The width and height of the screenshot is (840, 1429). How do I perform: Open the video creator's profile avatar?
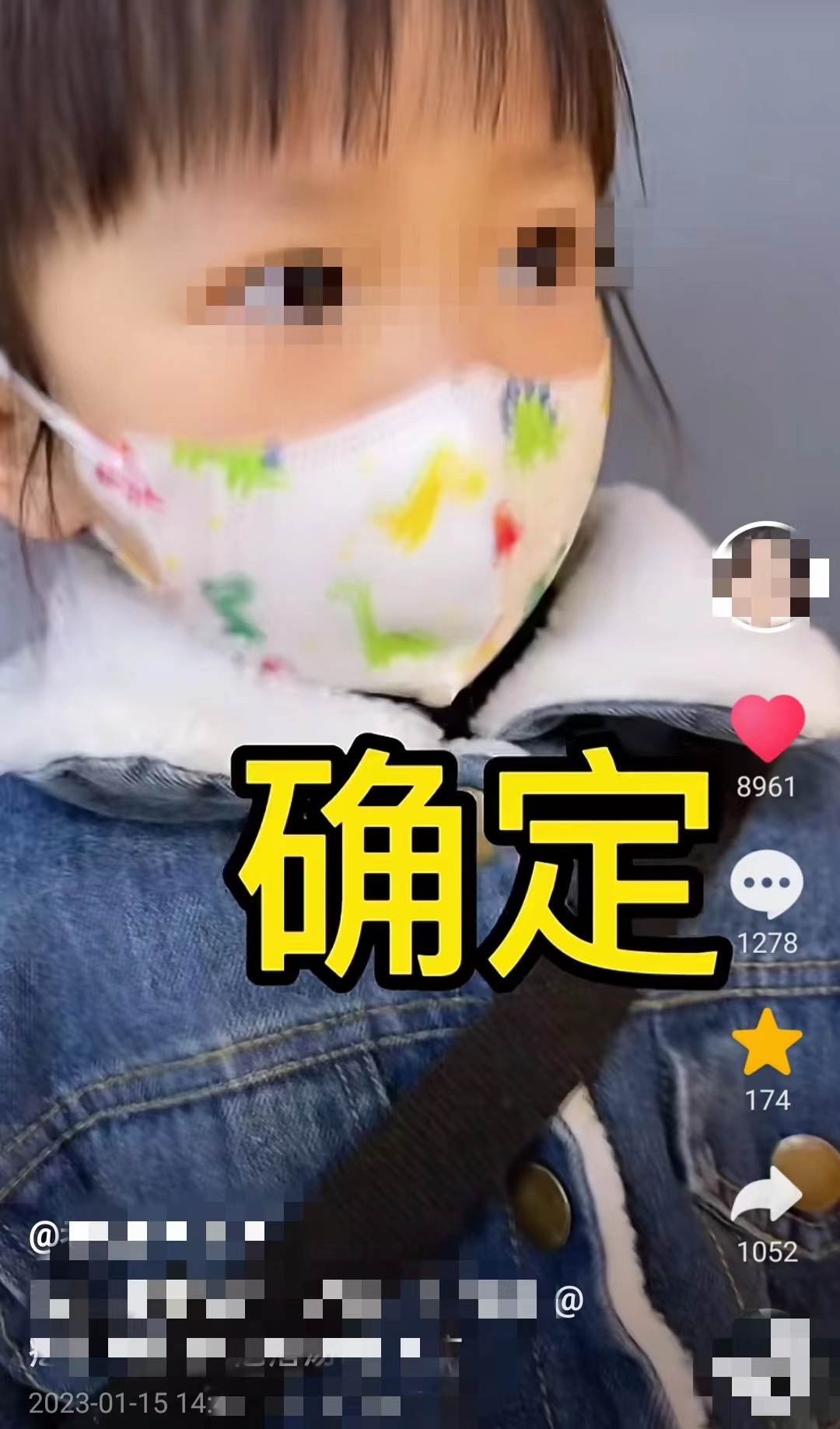coord(766,577)
